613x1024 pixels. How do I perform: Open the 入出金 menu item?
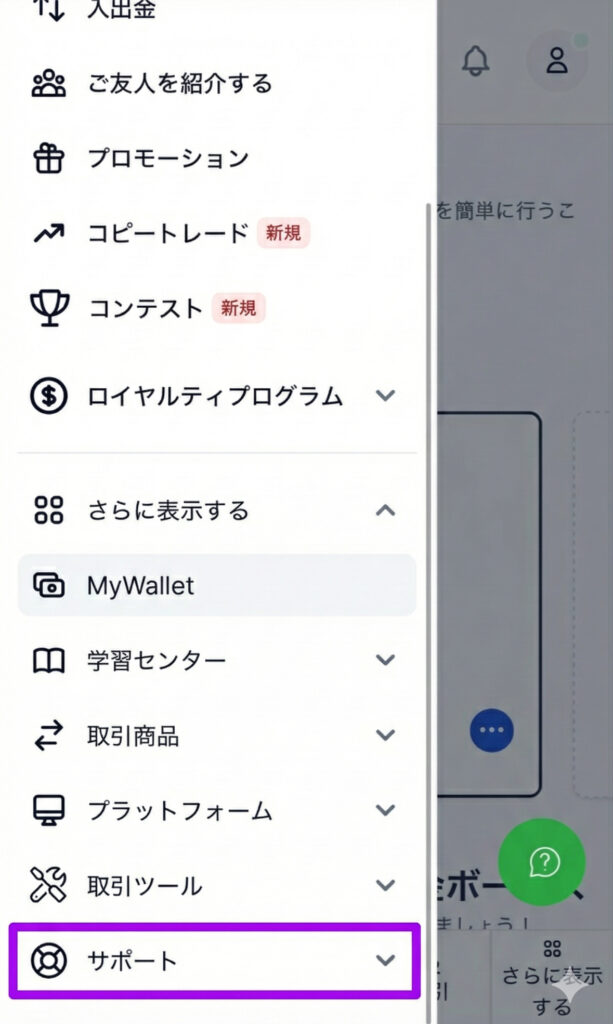tap(120, 10)
